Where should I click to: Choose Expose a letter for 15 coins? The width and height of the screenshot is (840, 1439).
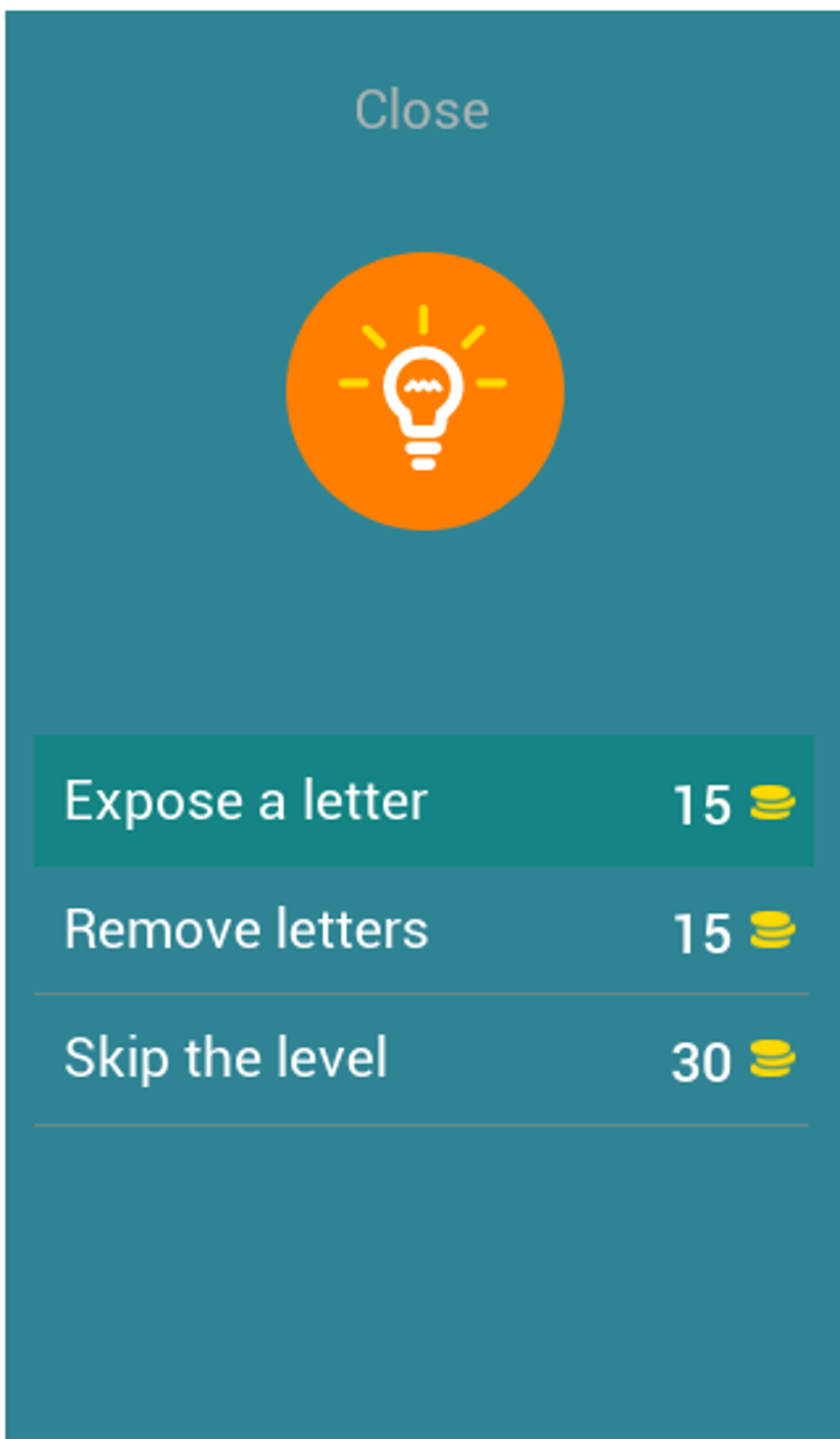pyautogui.click(x=422, y=800)
